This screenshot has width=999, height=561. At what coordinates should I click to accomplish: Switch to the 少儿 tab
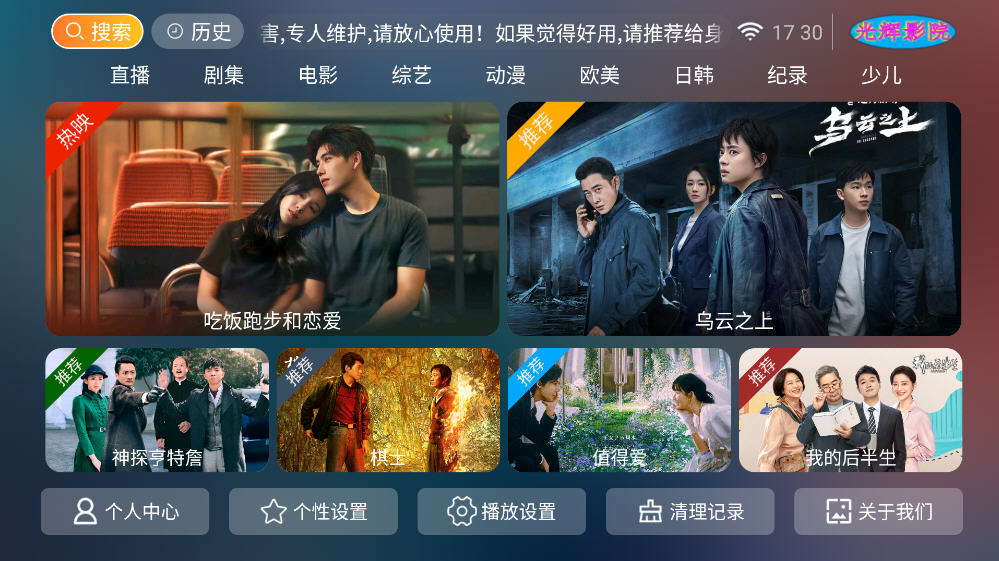click(881, 76)
